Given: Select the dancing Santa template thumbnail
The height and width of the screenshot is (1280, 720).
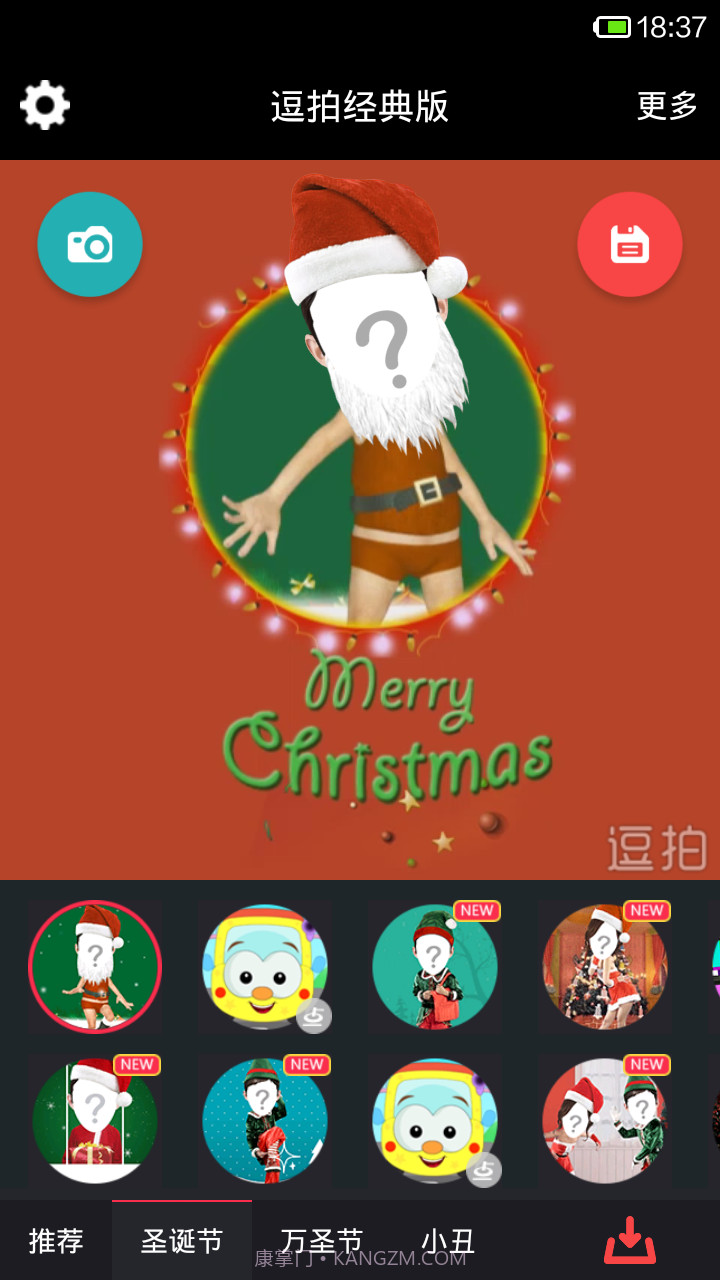Looking at the screenshot, I should 95,966.
